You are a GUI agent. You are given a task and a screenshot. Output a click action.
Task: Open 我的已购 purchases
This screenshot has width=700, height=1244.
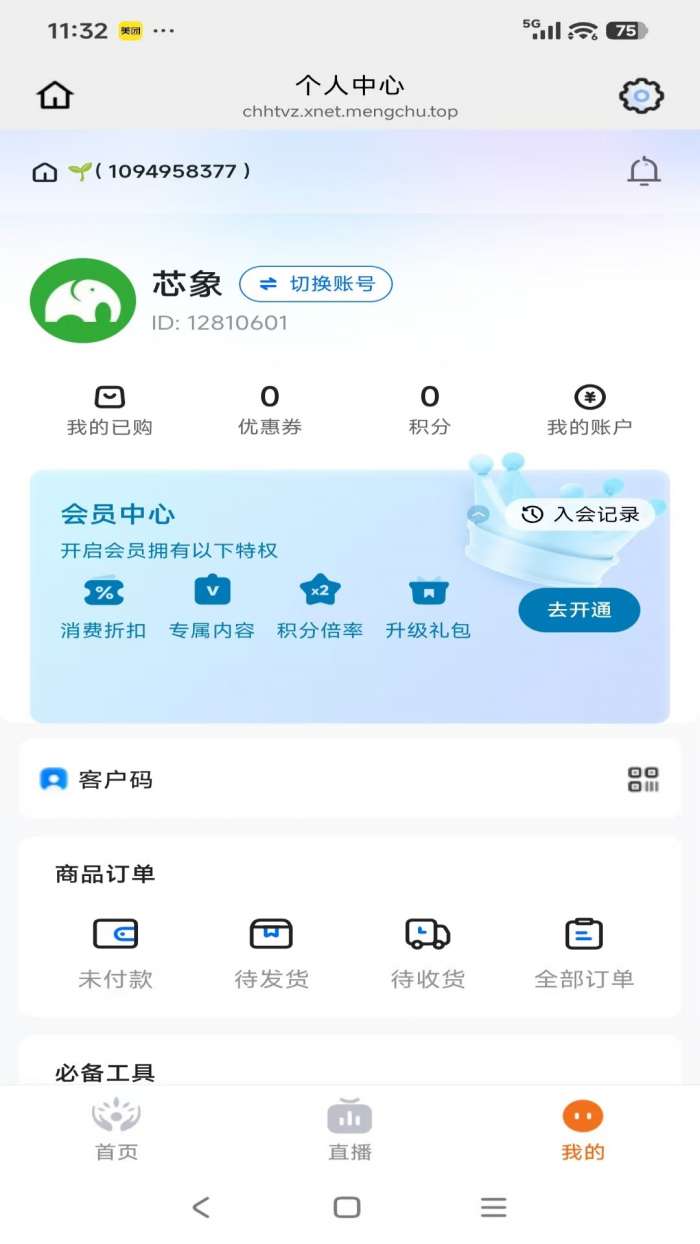(109, 411)
